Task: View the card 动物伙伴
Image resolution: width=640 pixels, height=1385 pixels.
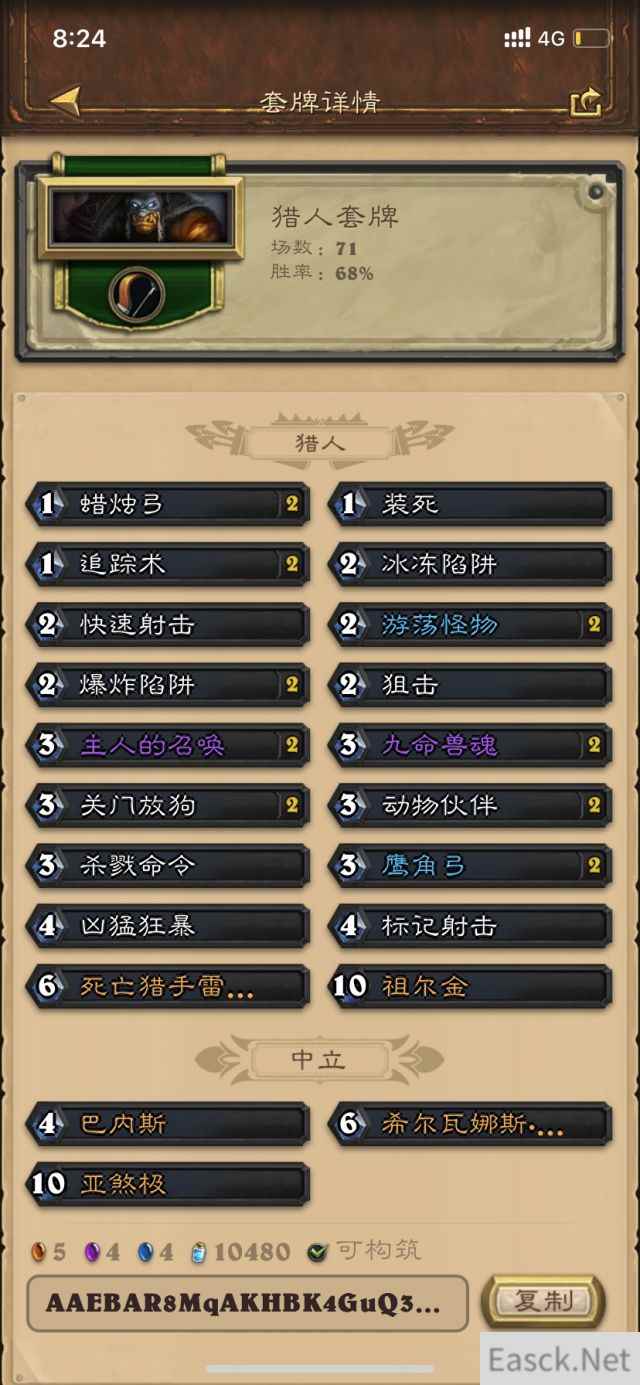Action: pos(470,805)
